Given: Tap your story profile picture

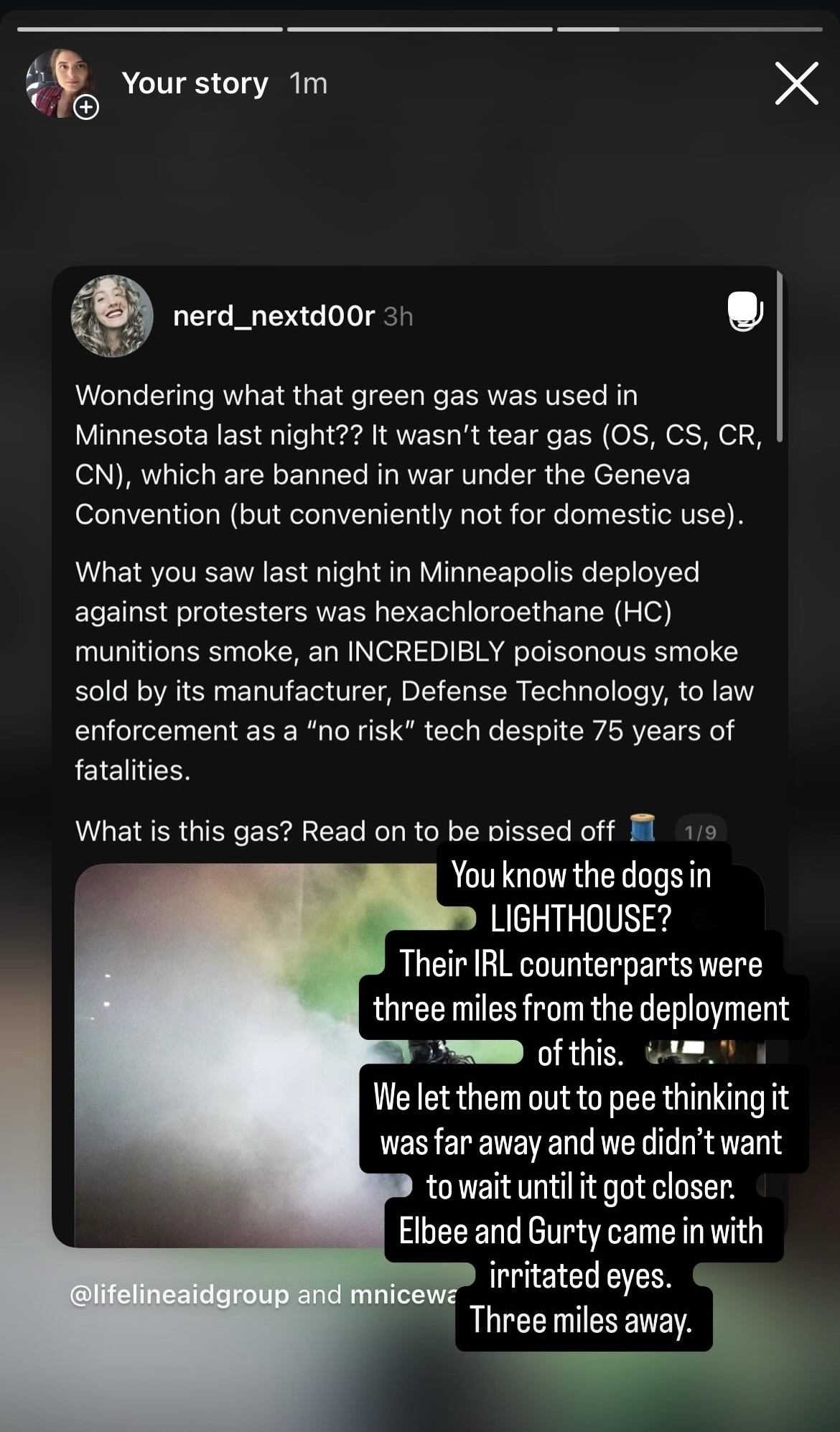Looking at the screenshot, I should [x=57, y=83].
